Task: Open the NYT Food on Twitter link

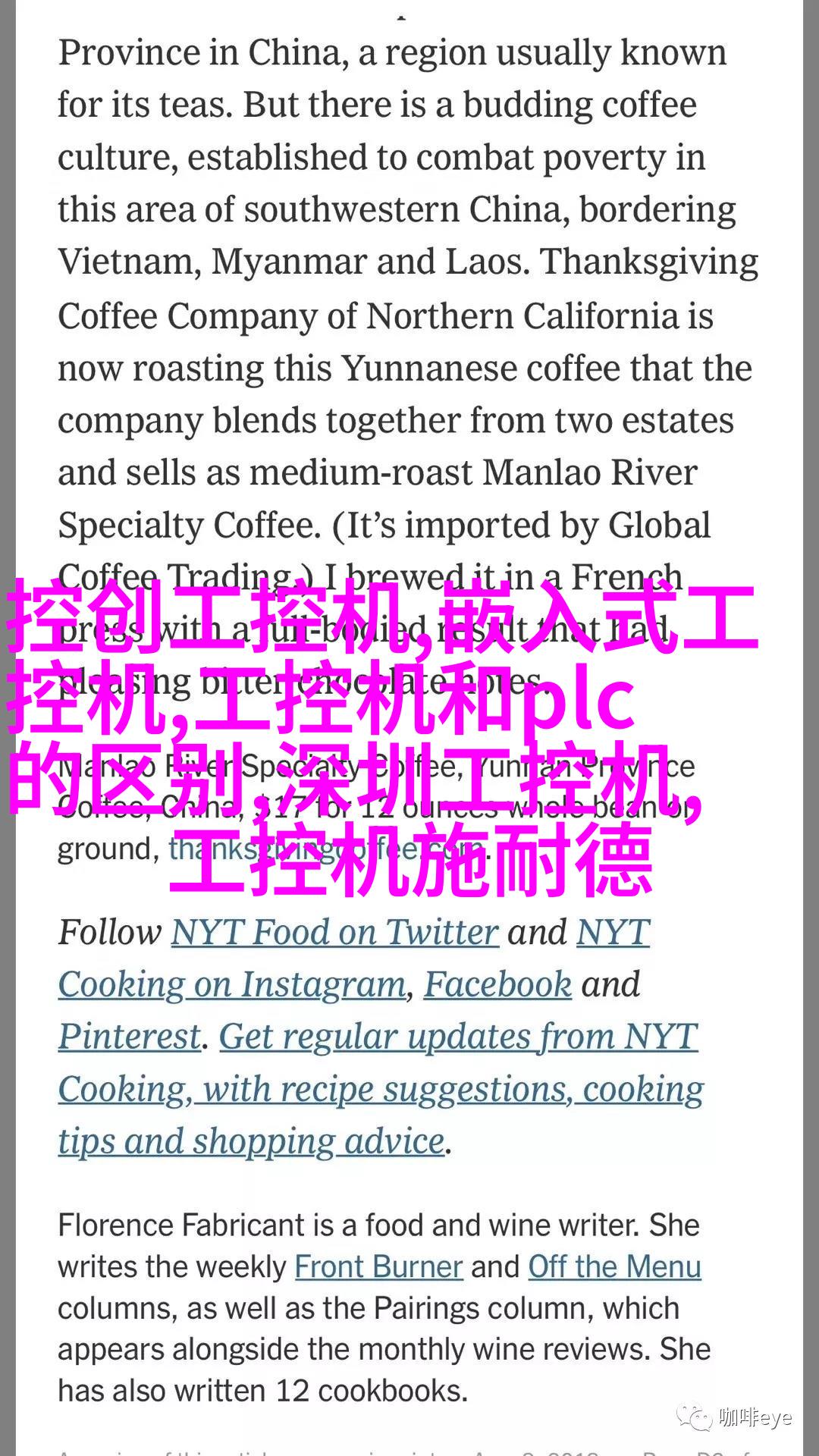Action: pyautogui.click(x=334, y=933)
